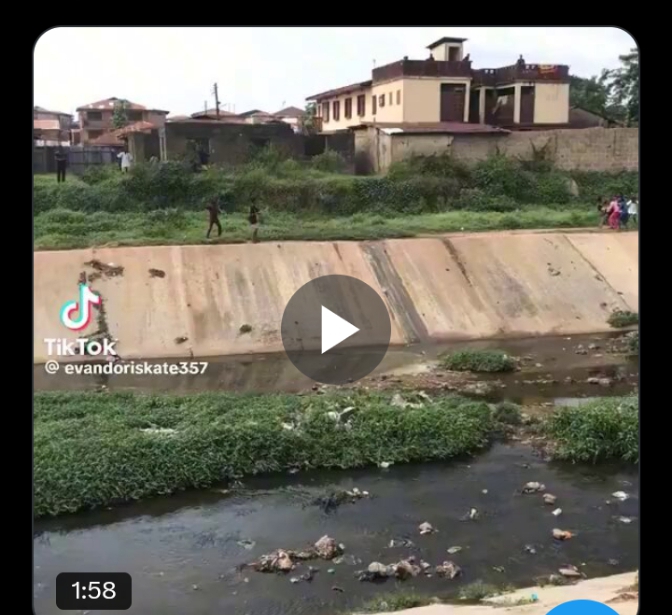This screenshot has height=615, width=672.
Task: Play the TikTok video
Action: [336, 329]
